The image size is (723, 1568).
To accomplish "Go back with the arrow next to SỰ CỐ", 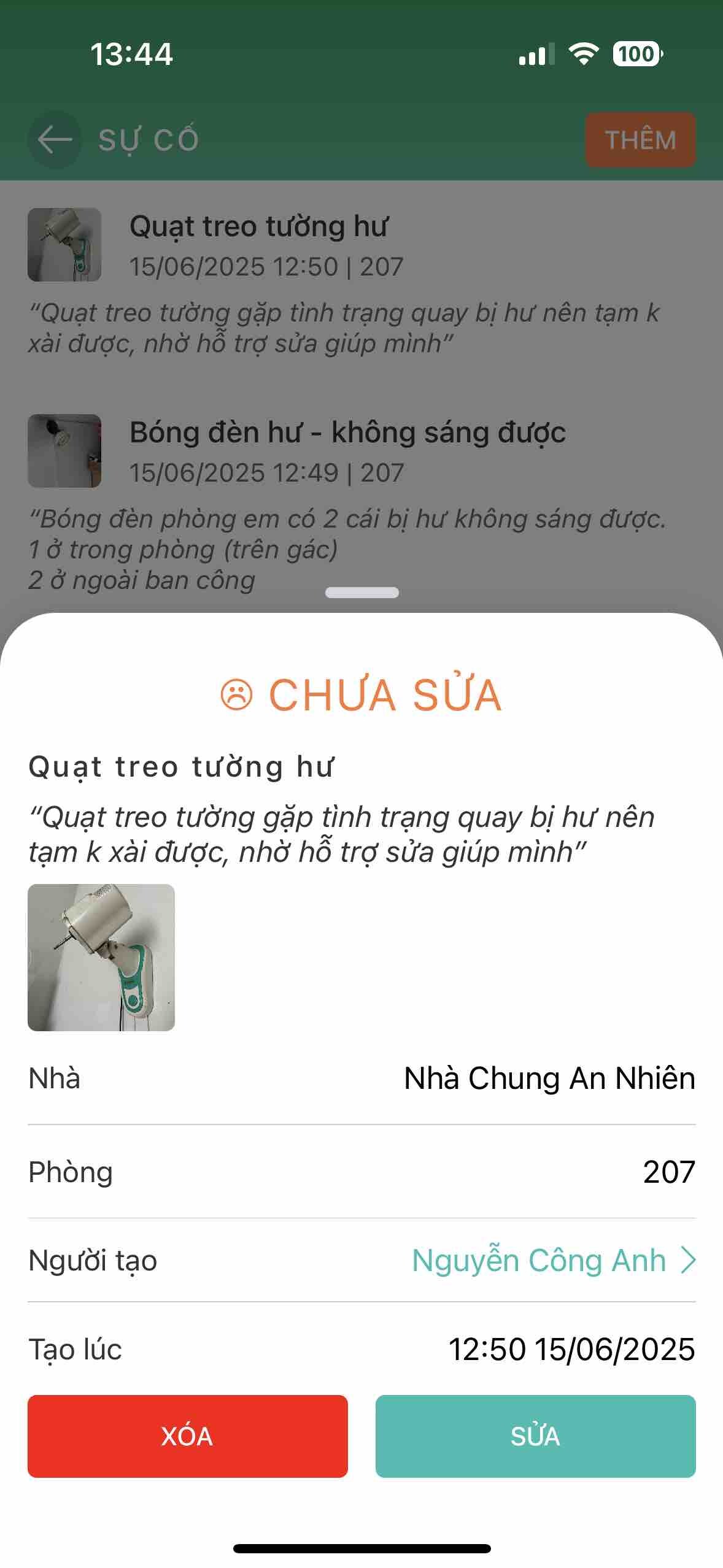I will pos(55,139).
